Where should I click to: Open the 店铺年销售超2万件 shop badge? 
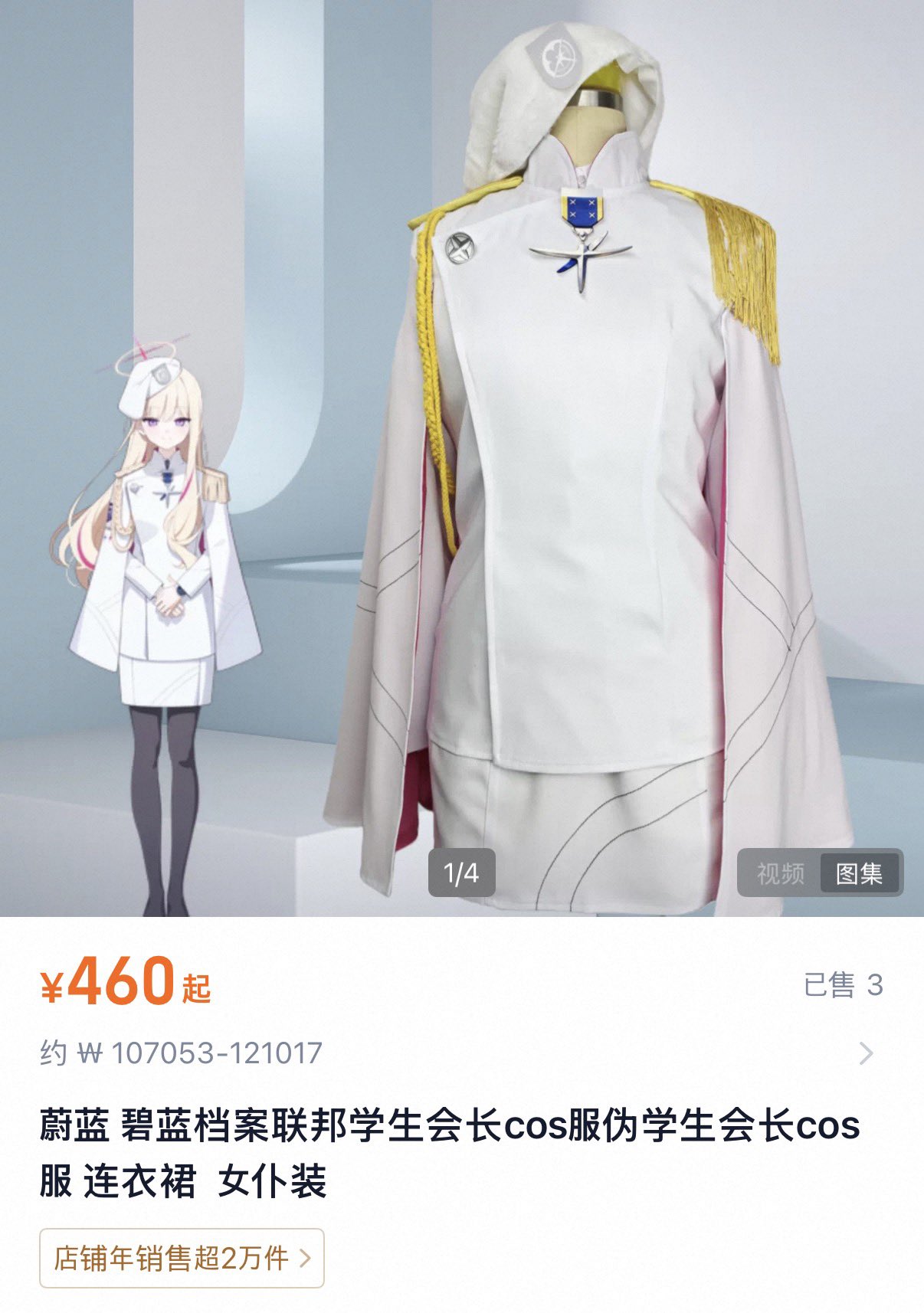182,1258
